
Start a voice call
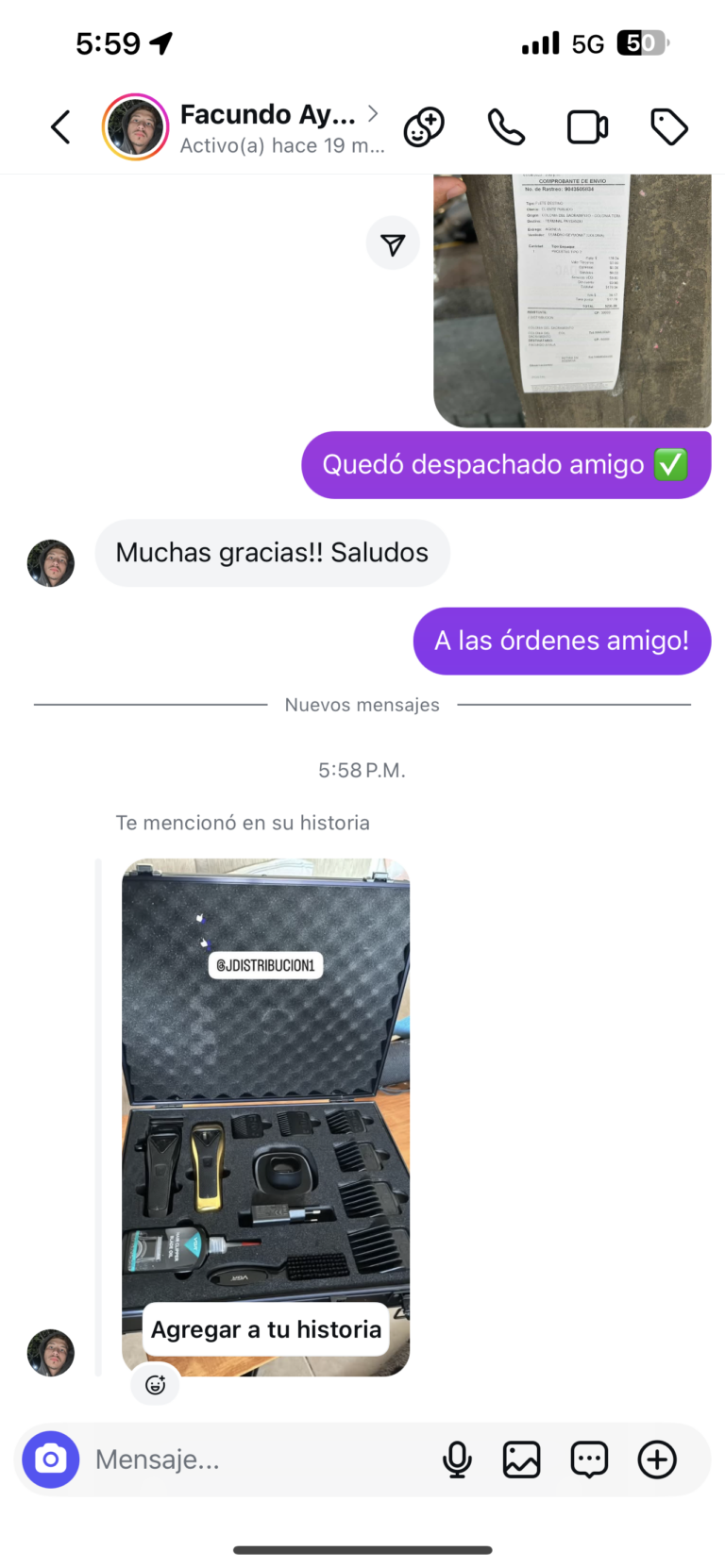(x=506, y=127)
